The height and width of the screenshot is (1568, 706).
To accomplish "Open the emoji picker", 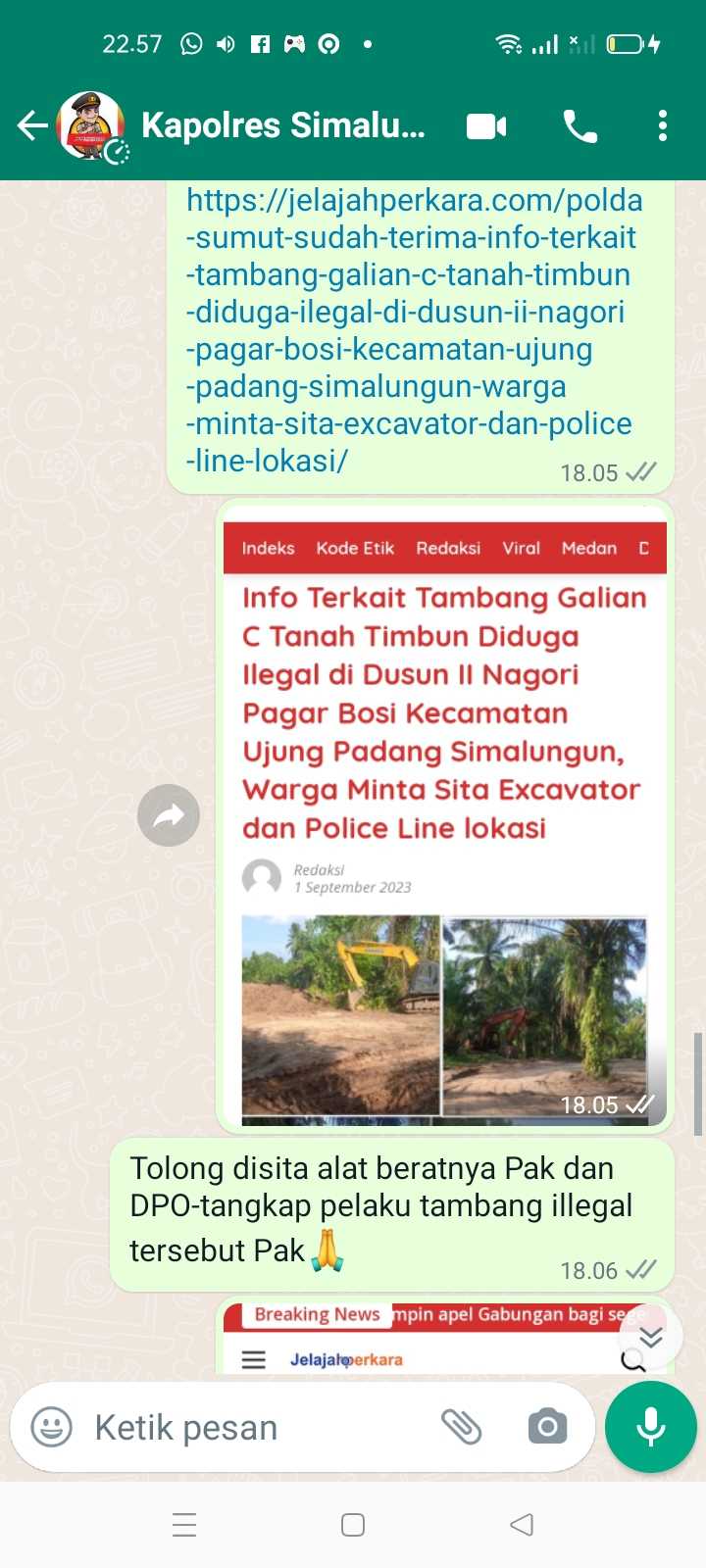I will click(52, 1427).
